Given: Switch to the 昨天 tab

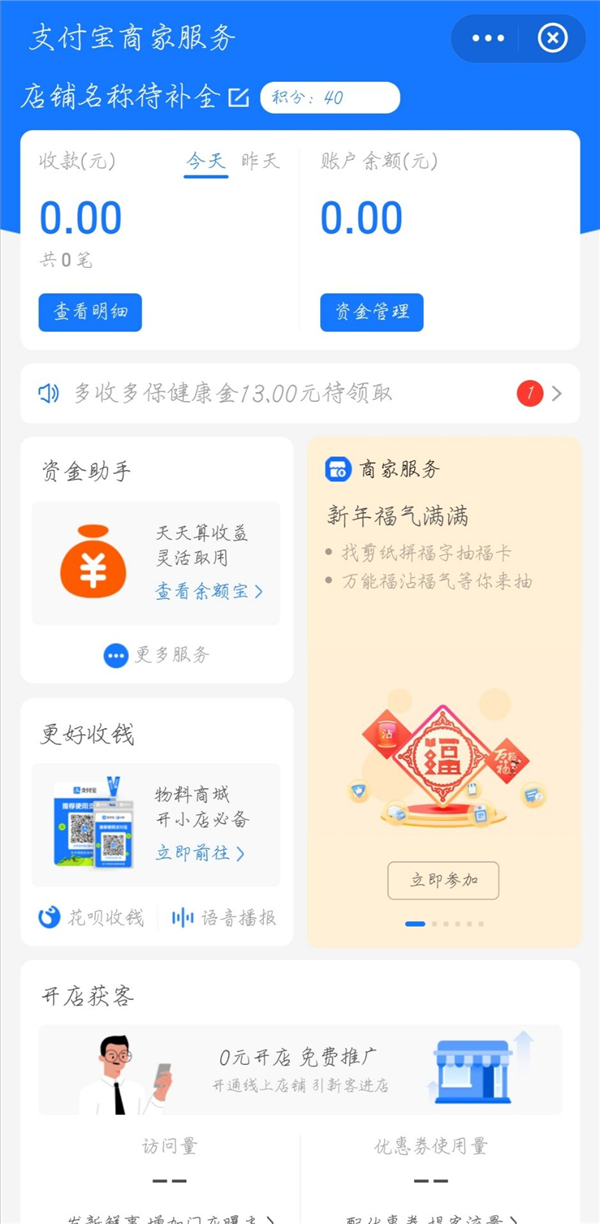Looking at the screenshot, I should click(260, 161).
